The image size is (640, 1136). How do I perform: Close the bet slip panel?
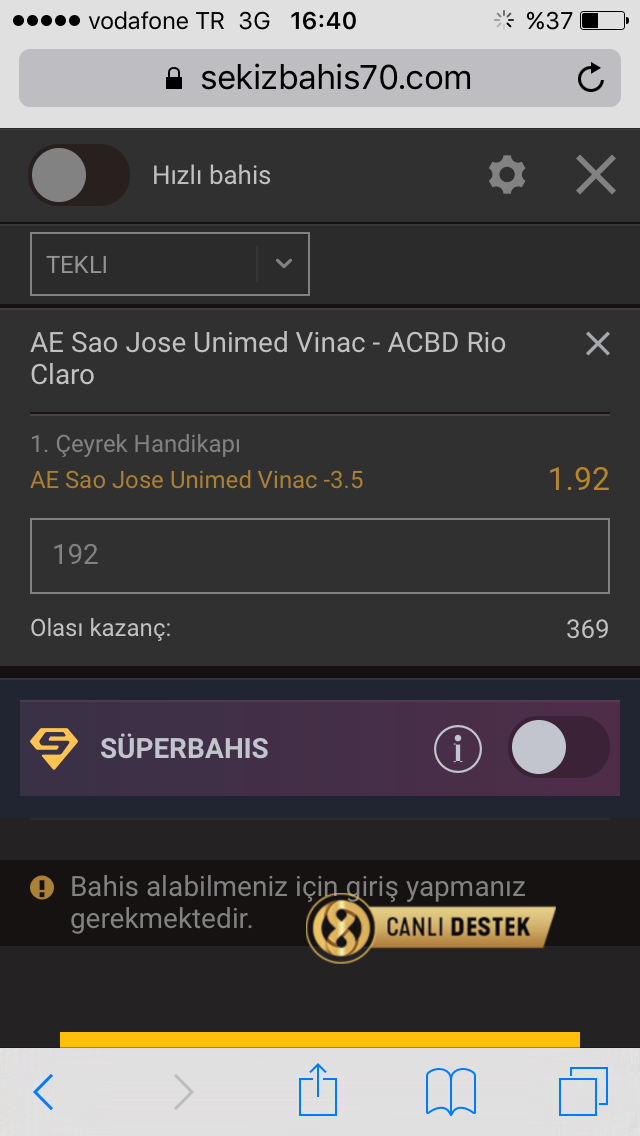[596, 175]
